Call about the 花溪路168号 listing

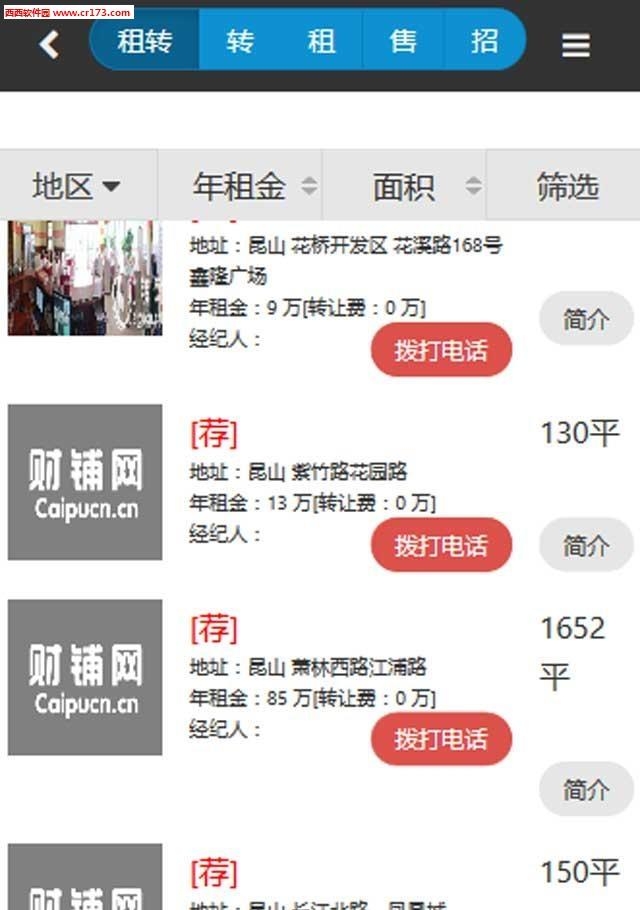click(x=441, y=351)
